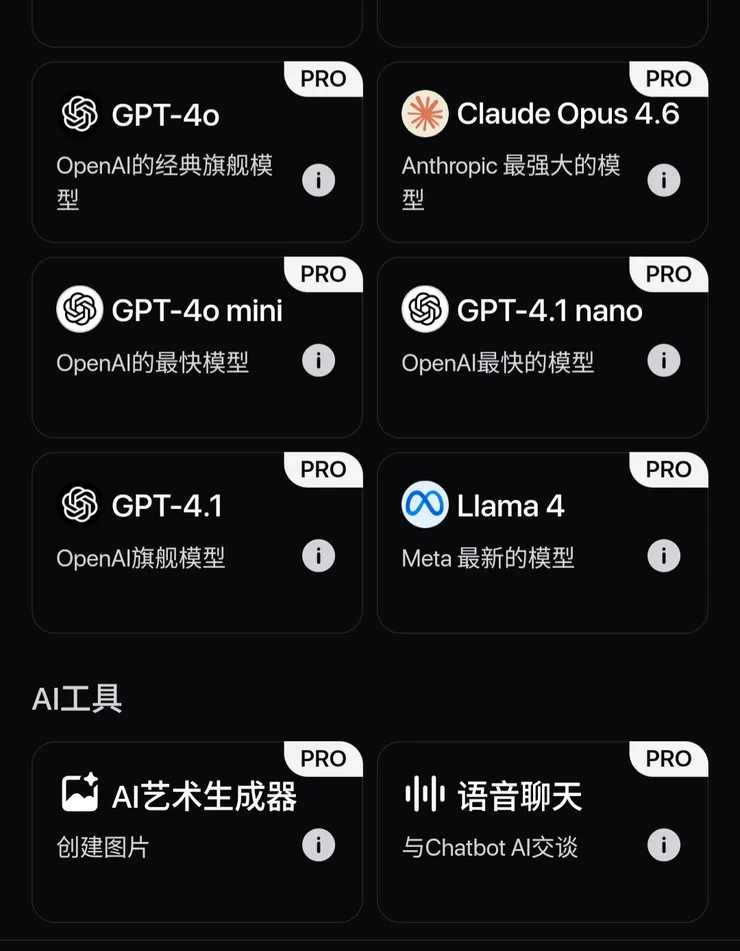Open info for the 语音聊天 tool
740x951 pixels.
663,845
